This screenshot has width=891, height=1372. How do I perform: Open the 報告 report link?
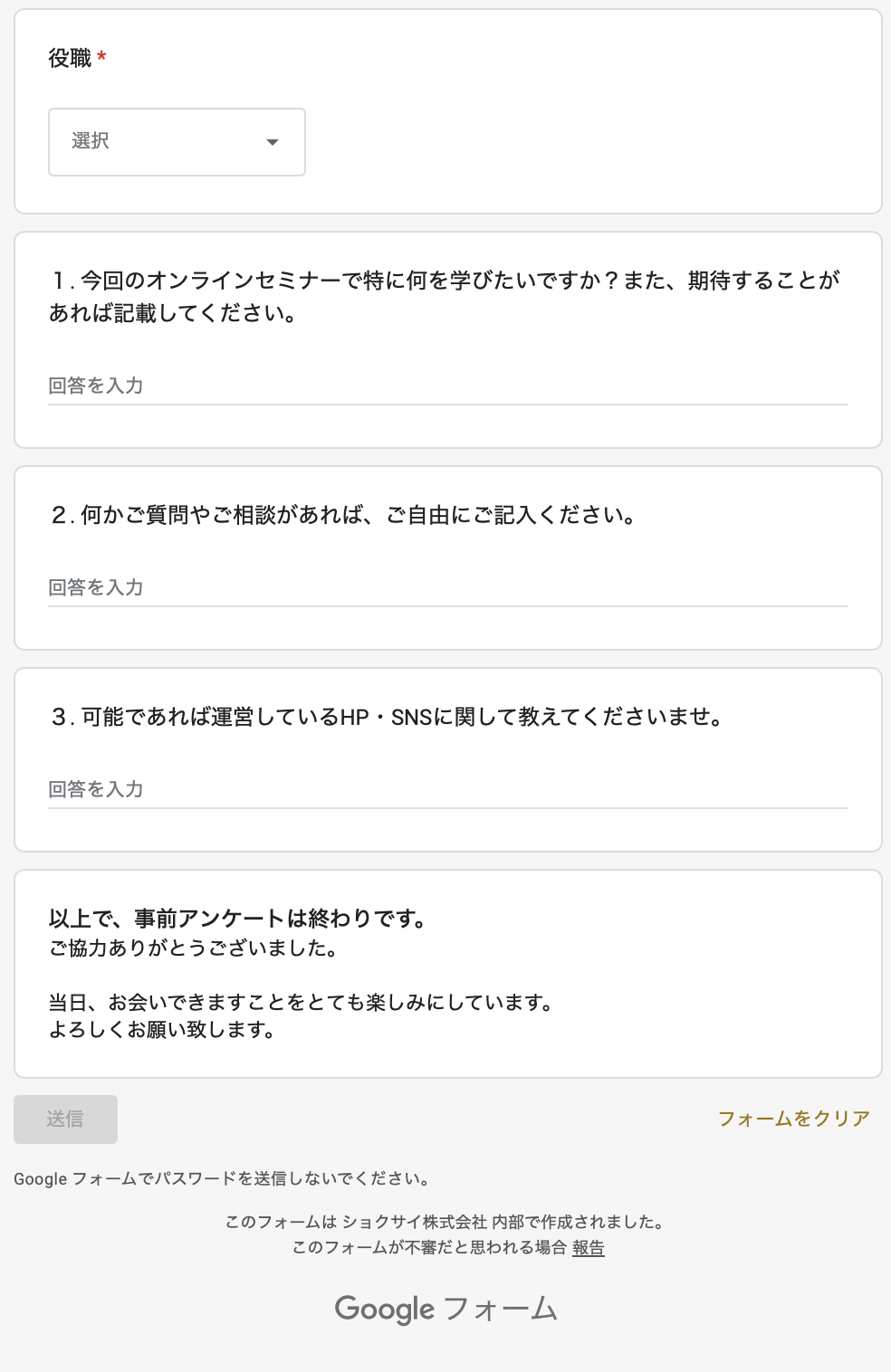(x=589, y=1248)
